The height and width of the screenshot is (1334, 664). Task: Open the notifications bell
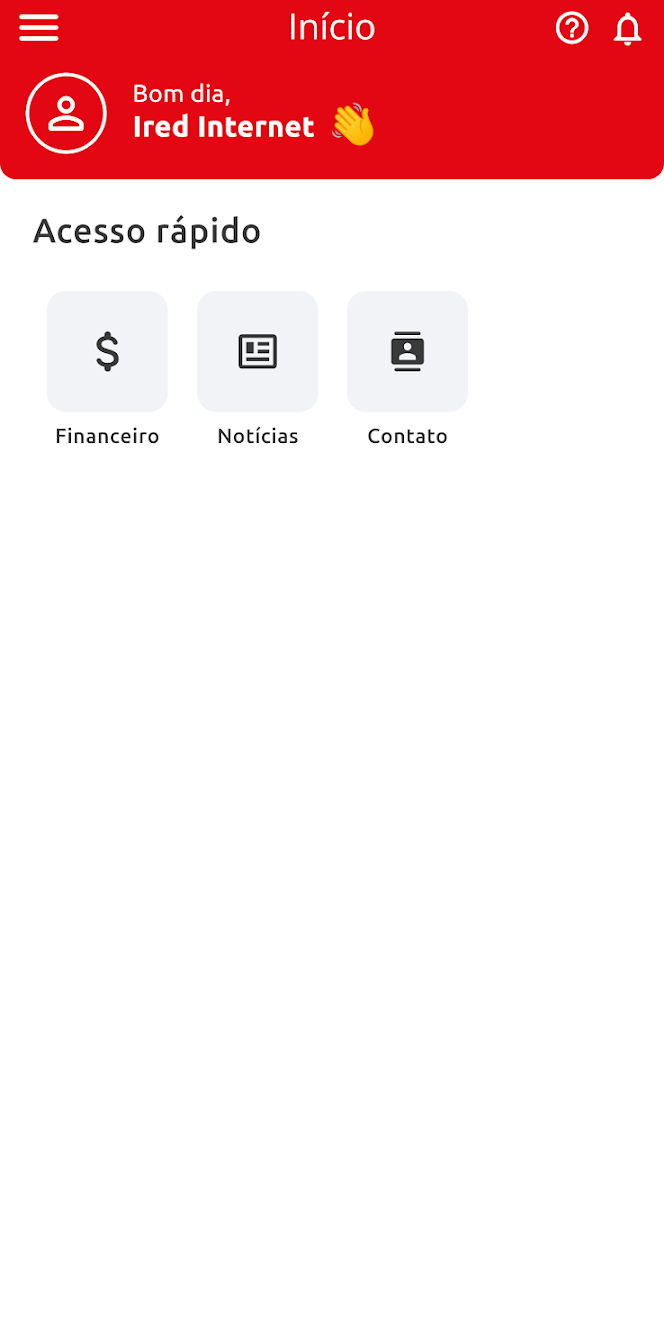(628, 28)
